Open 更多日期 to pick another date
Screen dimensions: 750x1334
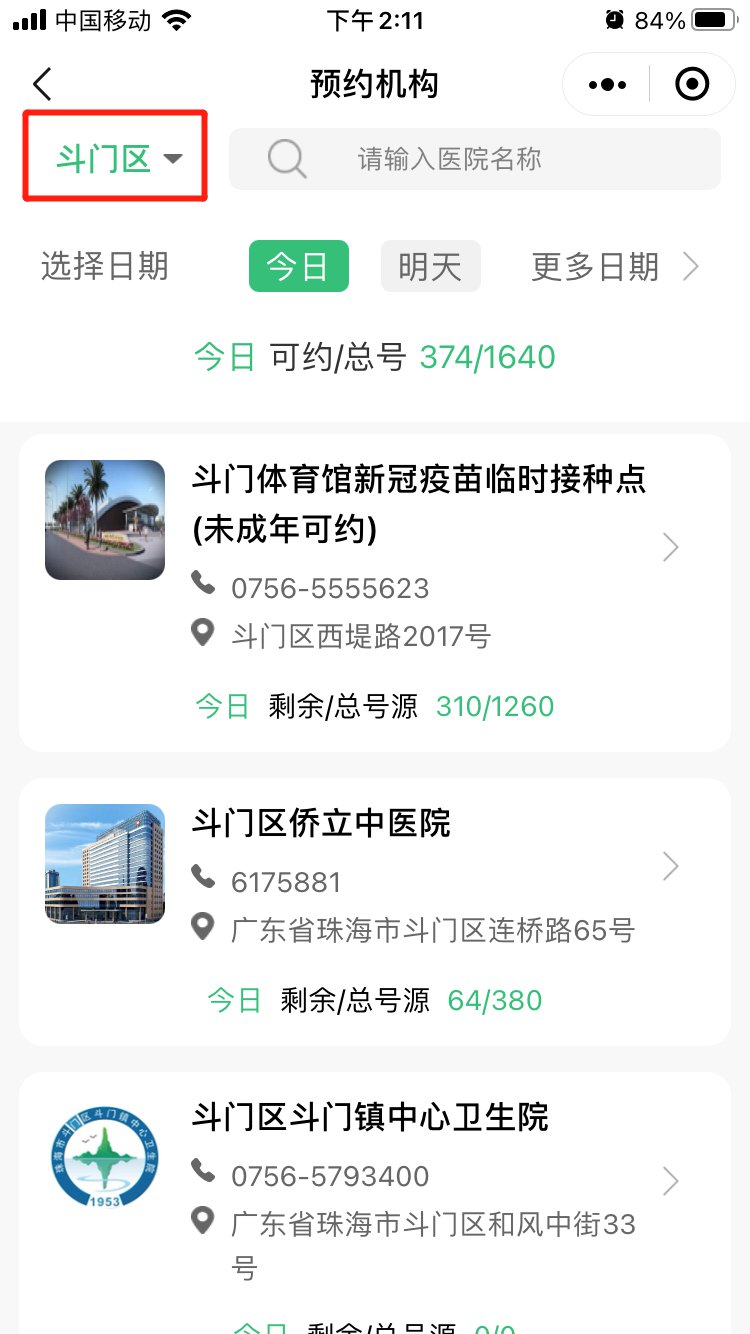click(x=612, y=267)
